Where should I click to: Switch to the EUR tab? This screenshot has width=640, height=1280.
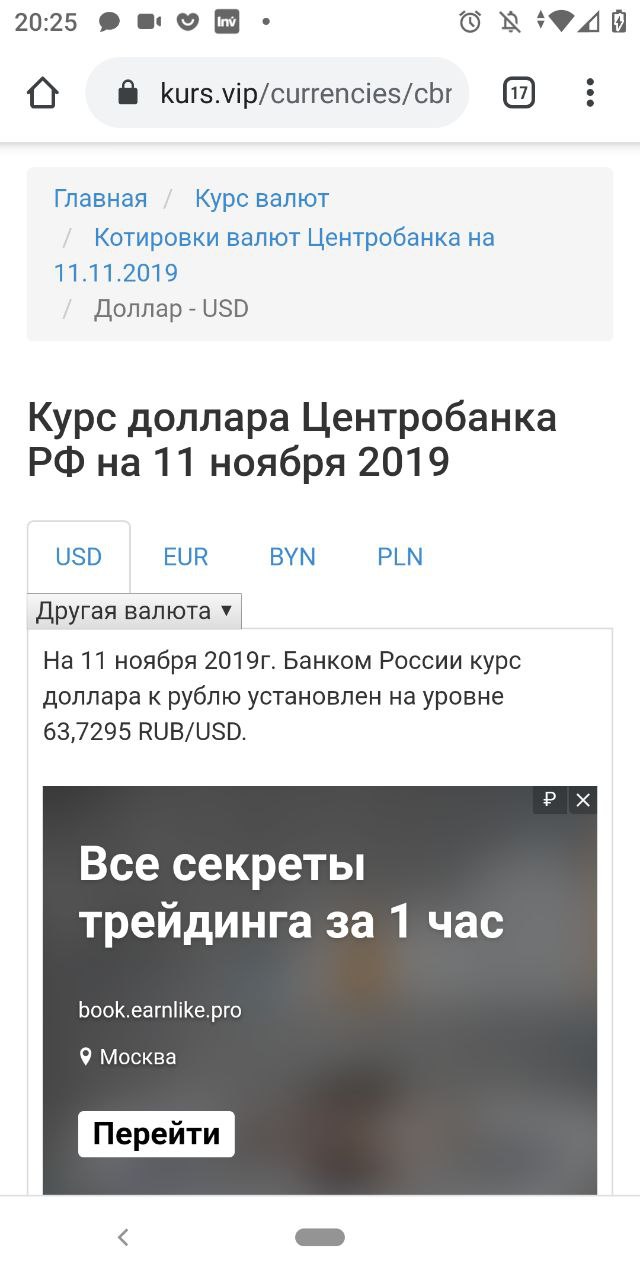[185, 557]
